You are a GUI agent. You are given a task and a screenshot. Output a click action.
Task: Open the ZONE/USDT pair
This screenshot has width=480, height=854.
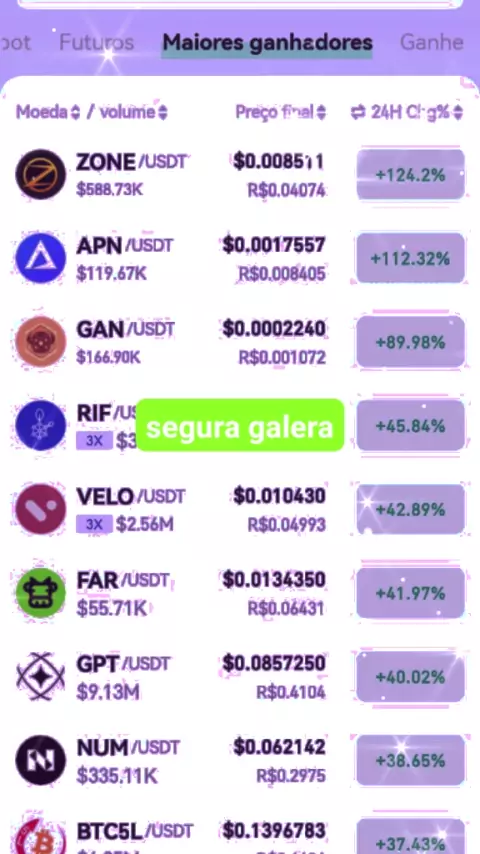point(240,175)
